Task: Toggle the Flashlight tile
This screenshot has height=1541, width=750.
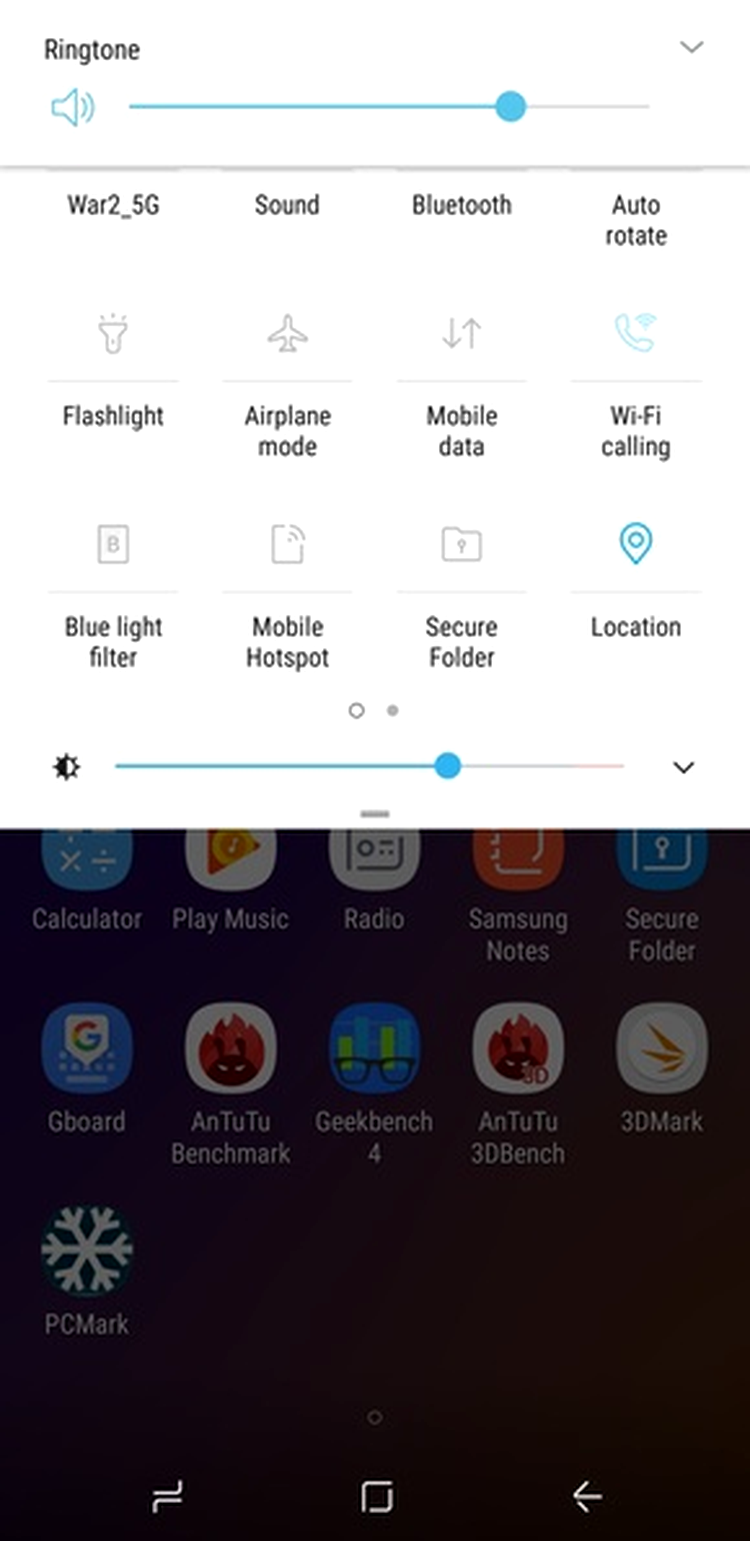Action: click(113, 334)
